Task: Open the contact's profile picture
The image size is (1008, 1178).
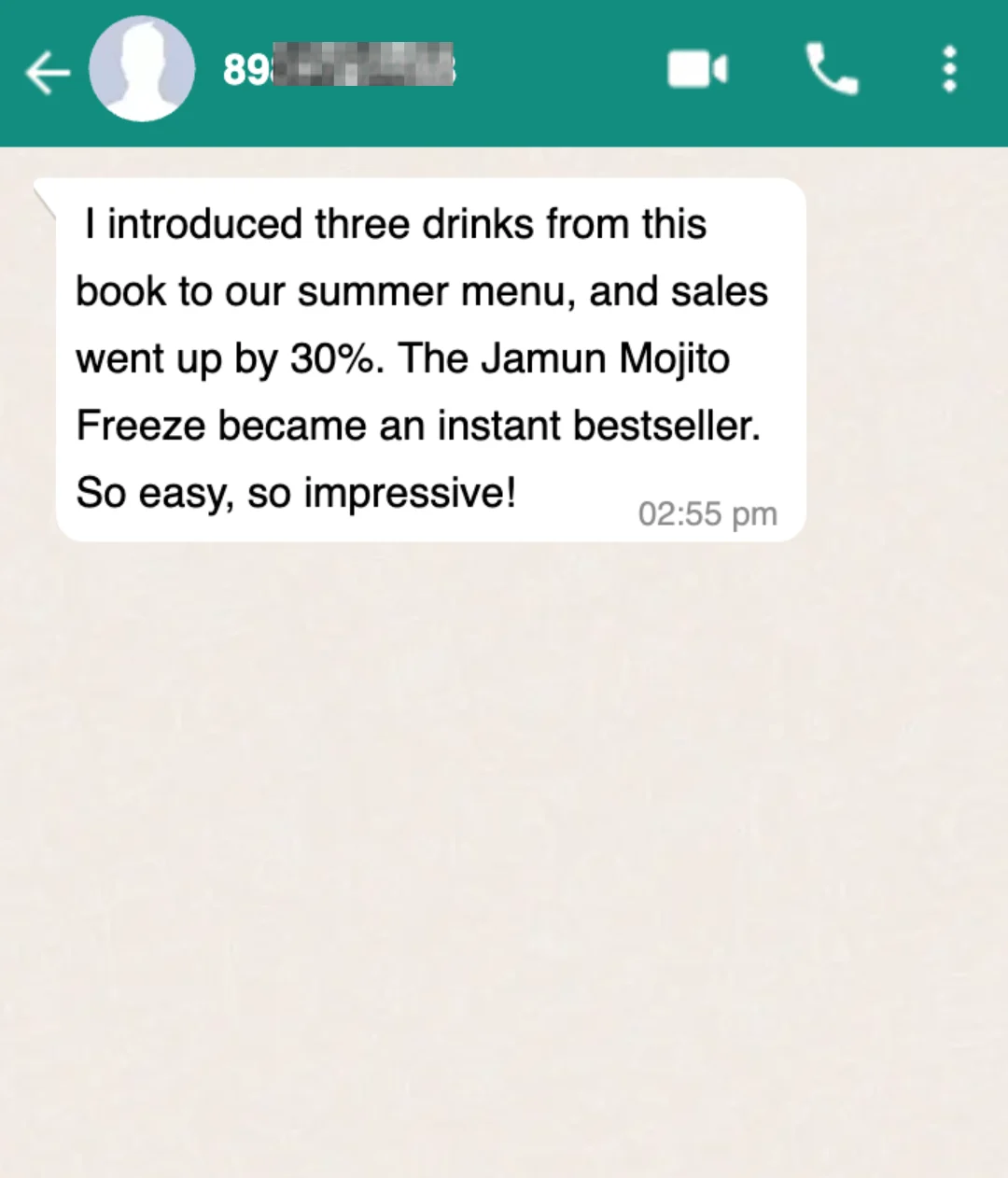Action: coord(142,68)
